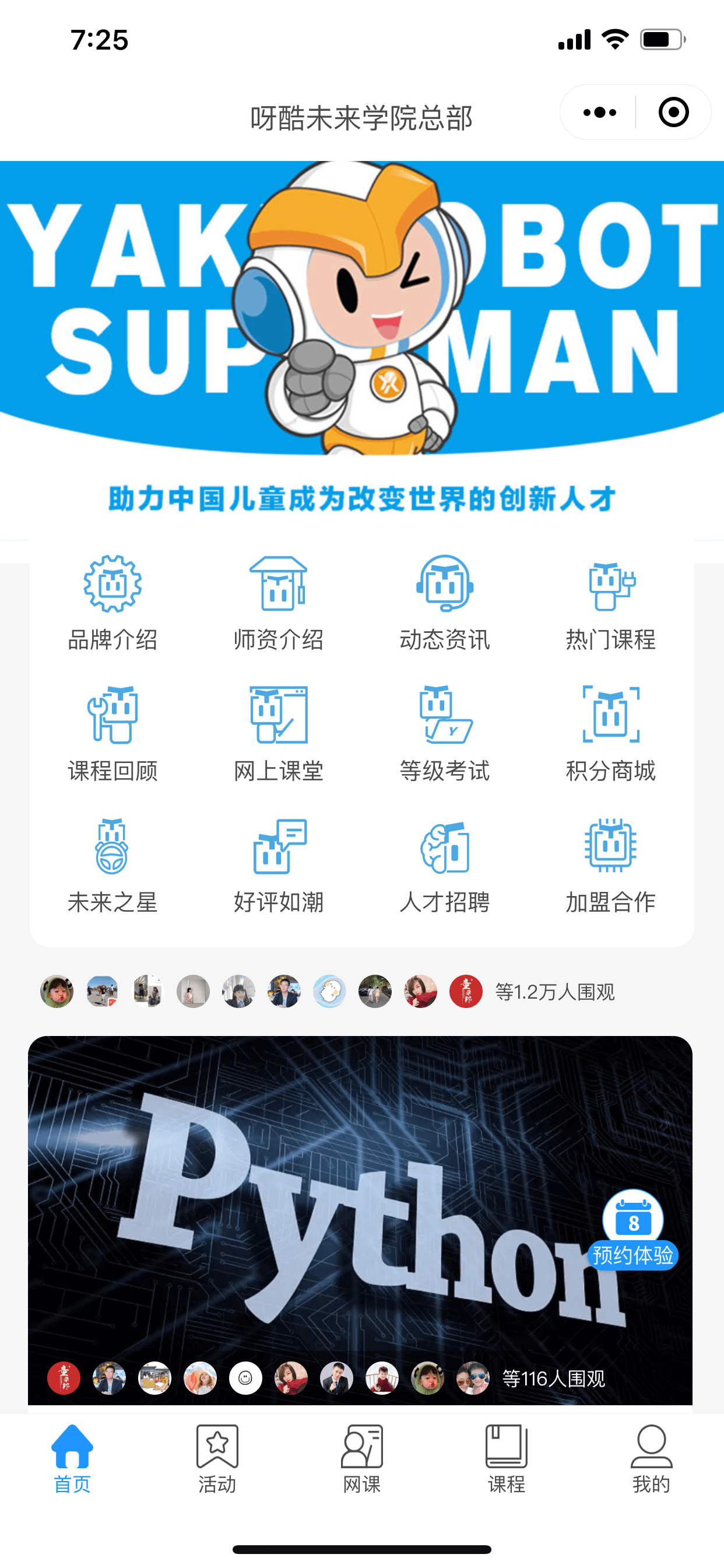Open 加盟合作 franchise cooperation
The image size is (724, 1568).
click(x=611, y=864)
